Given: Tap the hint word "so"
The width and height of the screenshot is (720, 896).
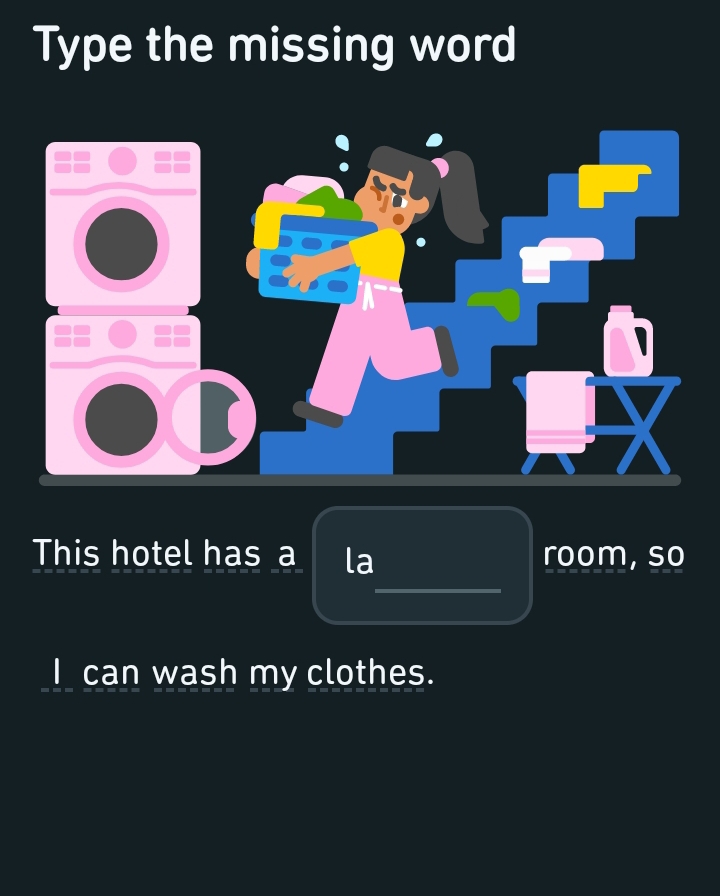Looking at the screenshot, I should click(666, 552).
